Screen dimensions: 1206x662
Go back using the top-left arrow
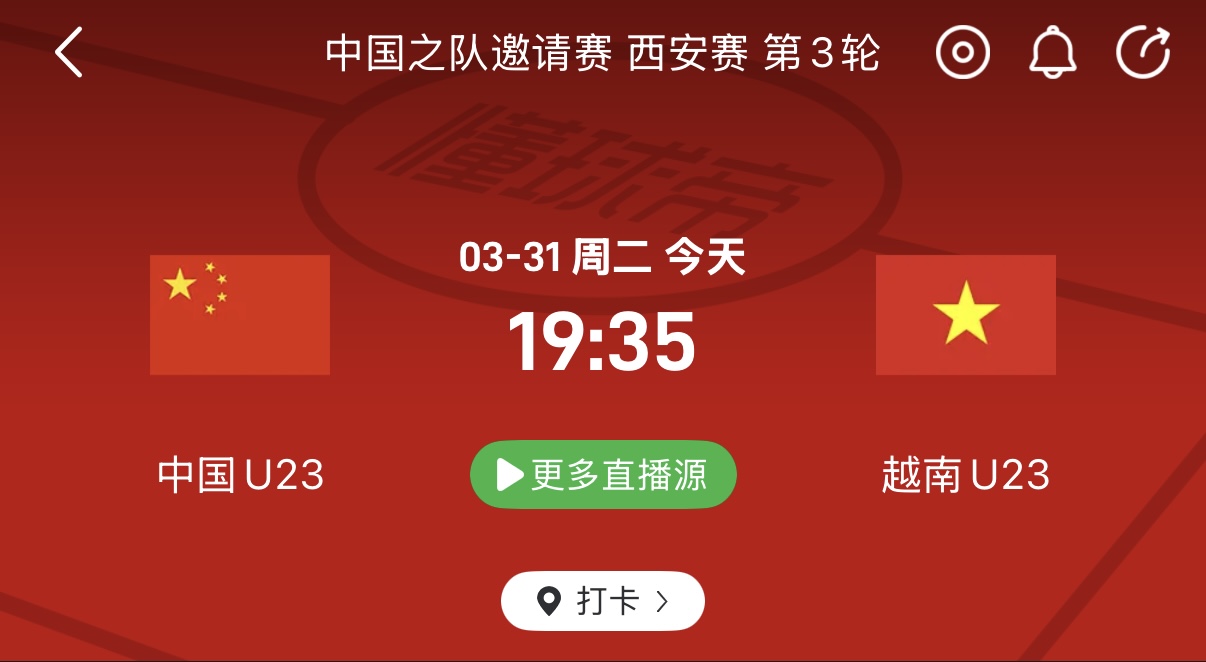click(68, 53)
